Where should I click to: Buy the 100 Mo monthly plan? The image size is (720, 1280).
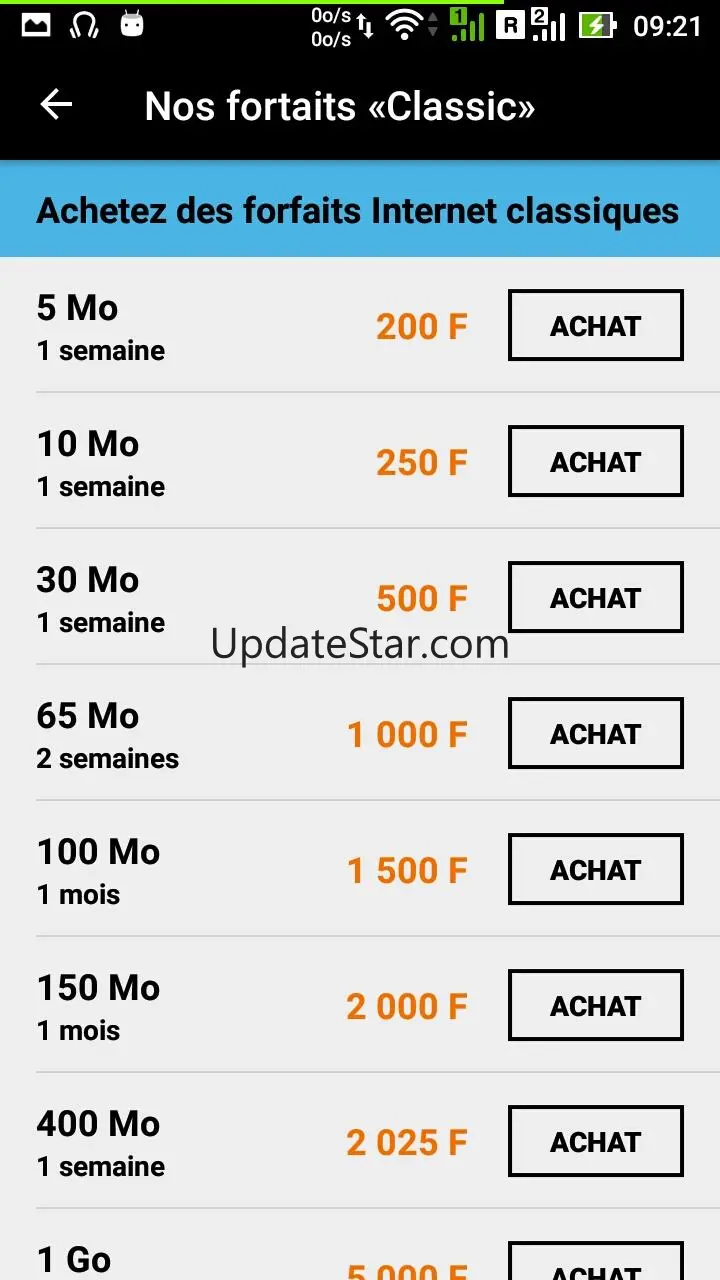(x=595, y=870)
